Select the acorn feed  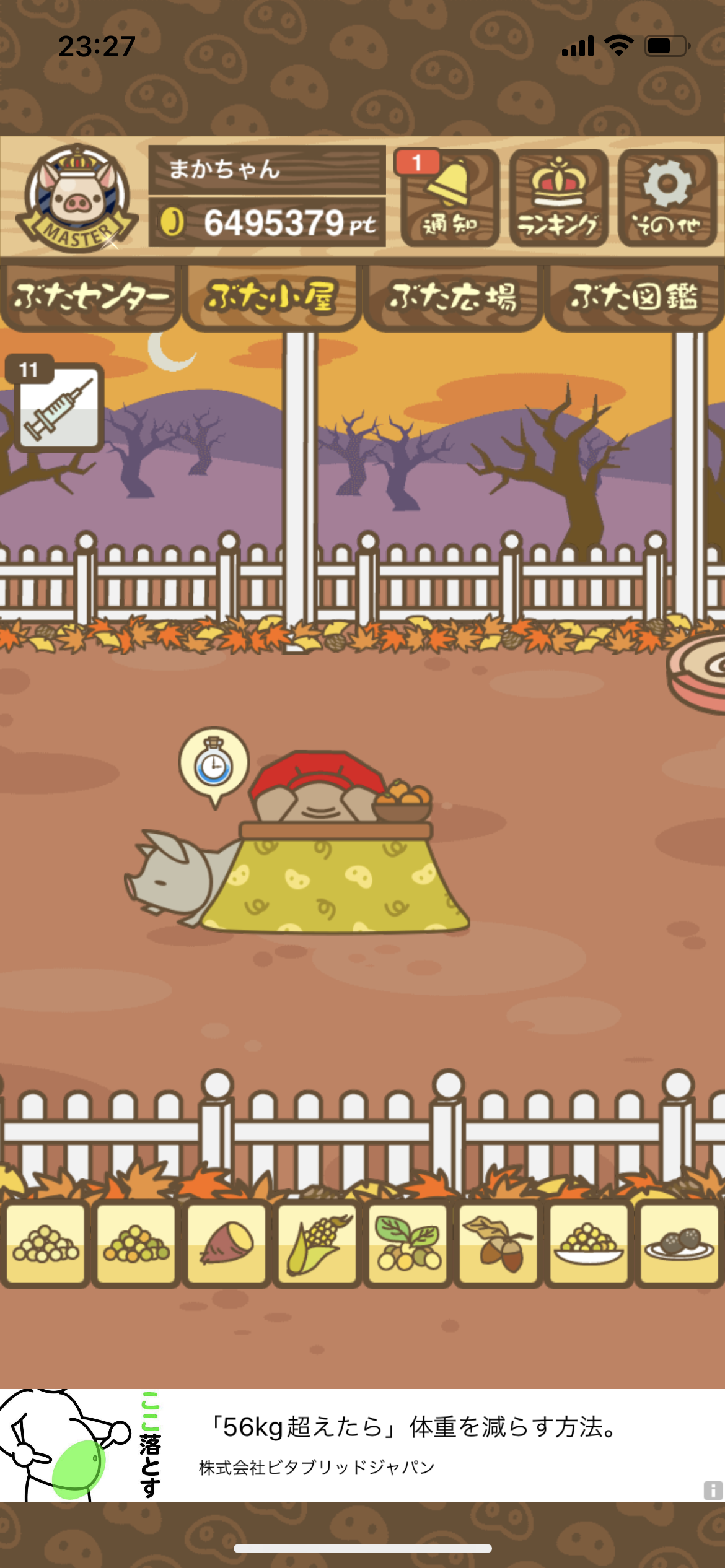pos(498,1243)
